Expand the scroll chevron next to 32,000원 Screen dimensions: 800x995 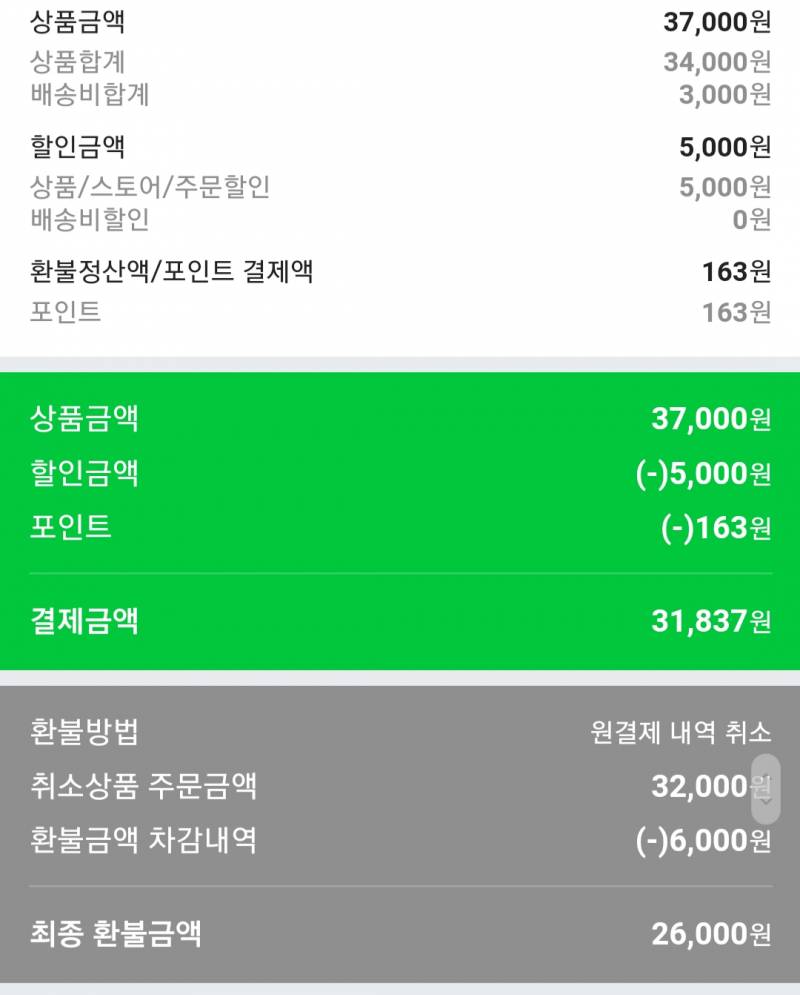764,789
